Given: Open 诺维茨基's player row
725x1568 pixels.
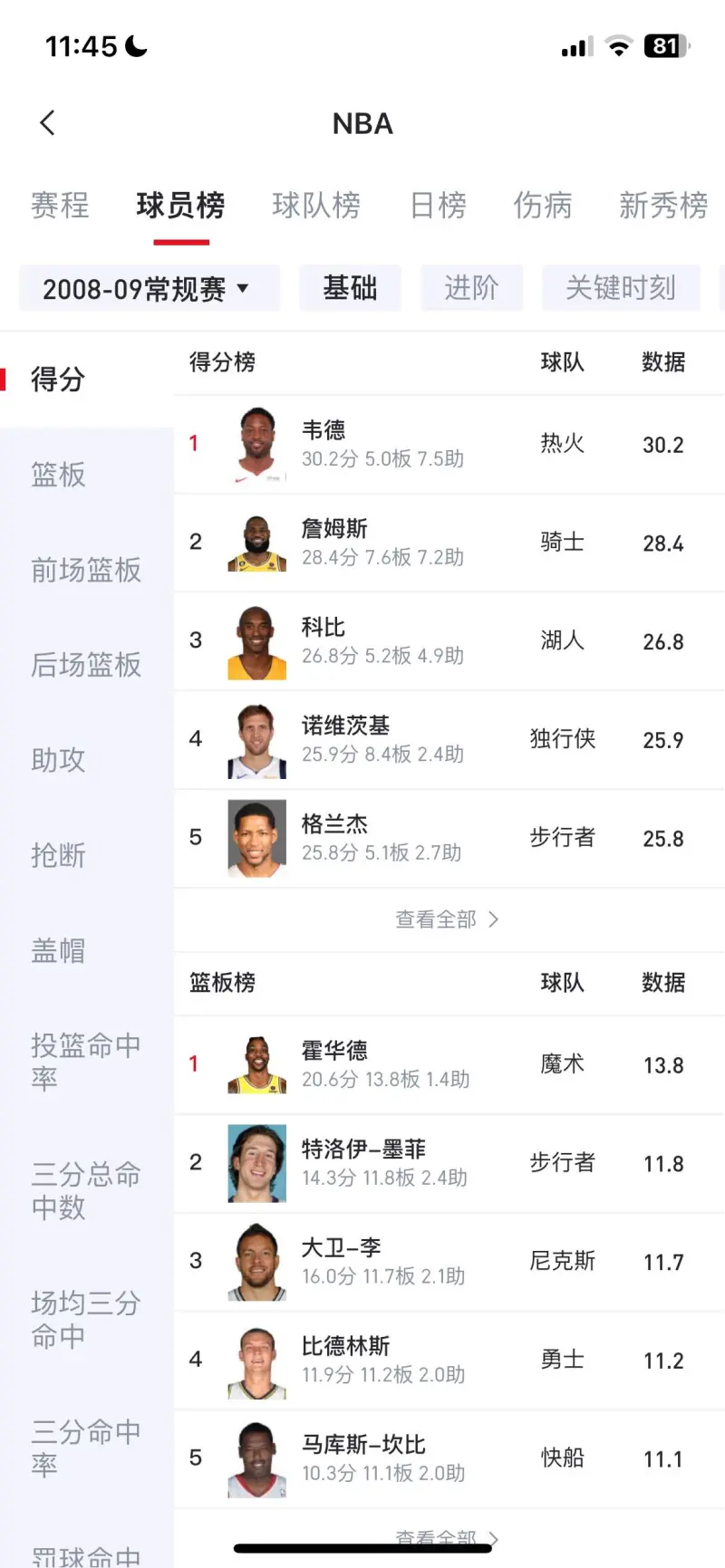Looking at the screenshot, I should tap(449, 740).
